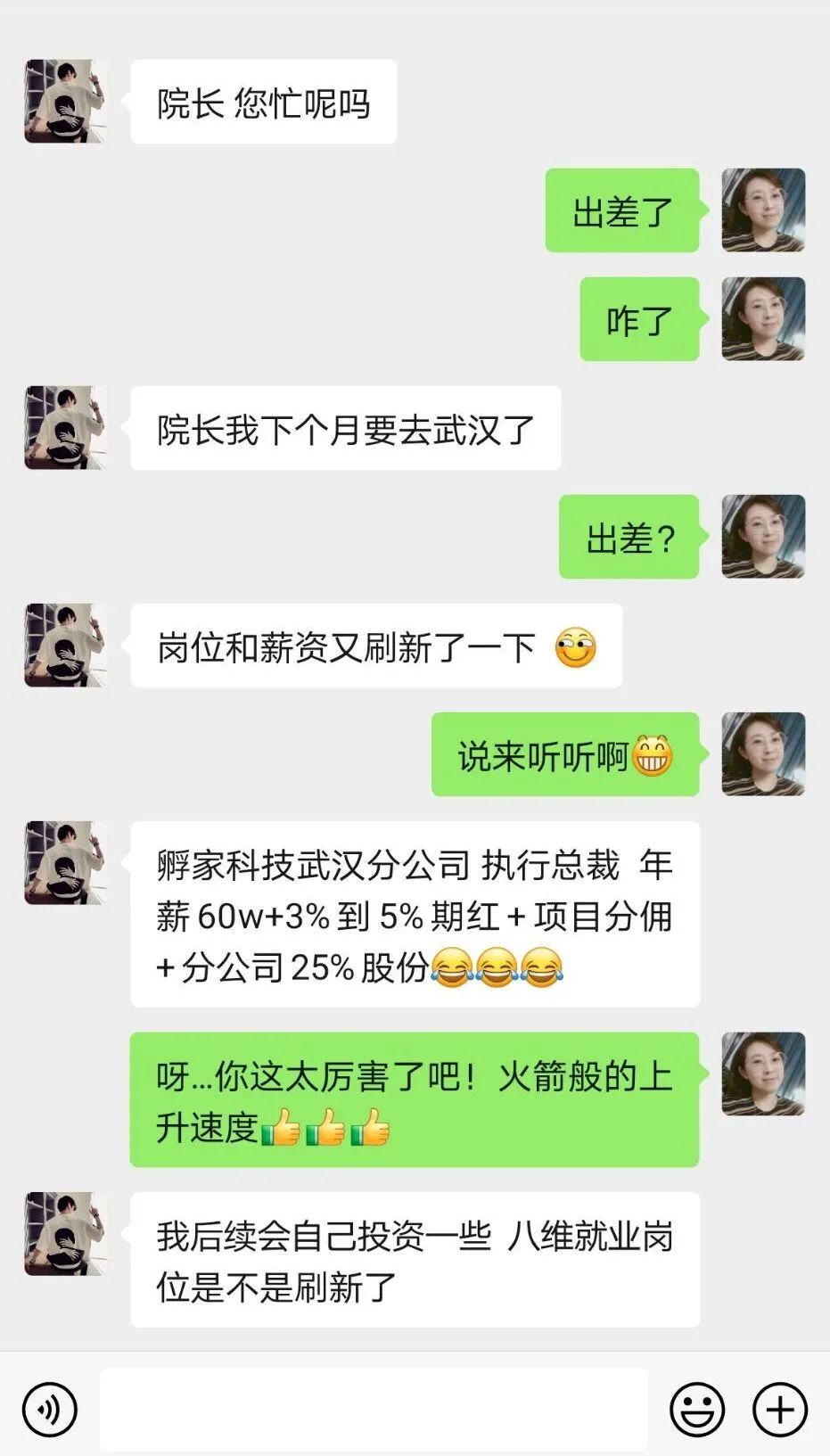Tap the profile avatar next to "出差了"
This screenshot has width=830, height=1456.
click(x=763, y=210)
